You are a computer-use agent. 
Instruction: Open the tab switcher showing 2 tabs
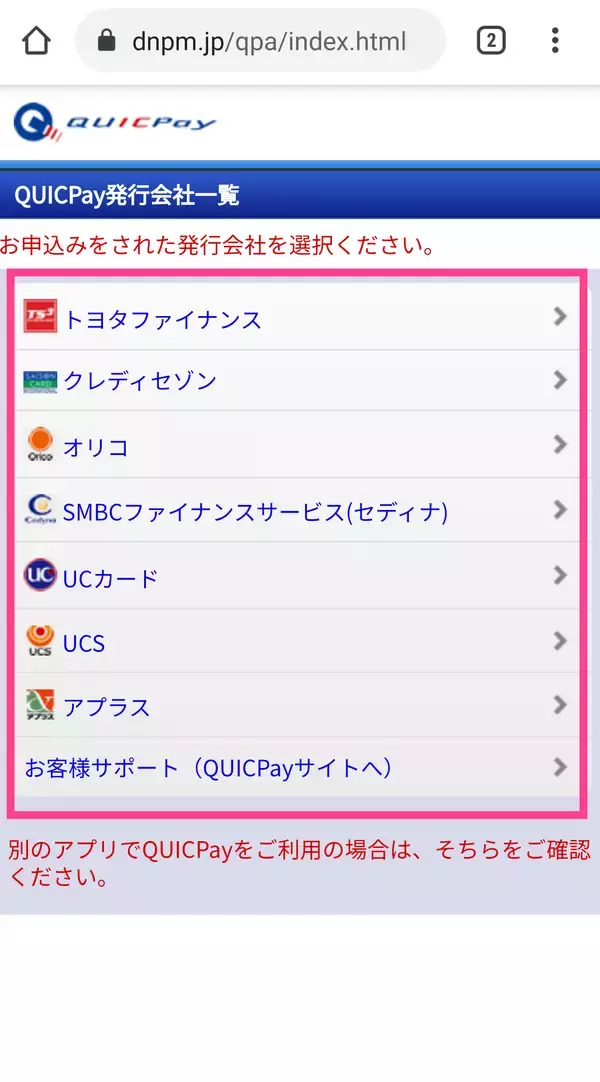490,41
